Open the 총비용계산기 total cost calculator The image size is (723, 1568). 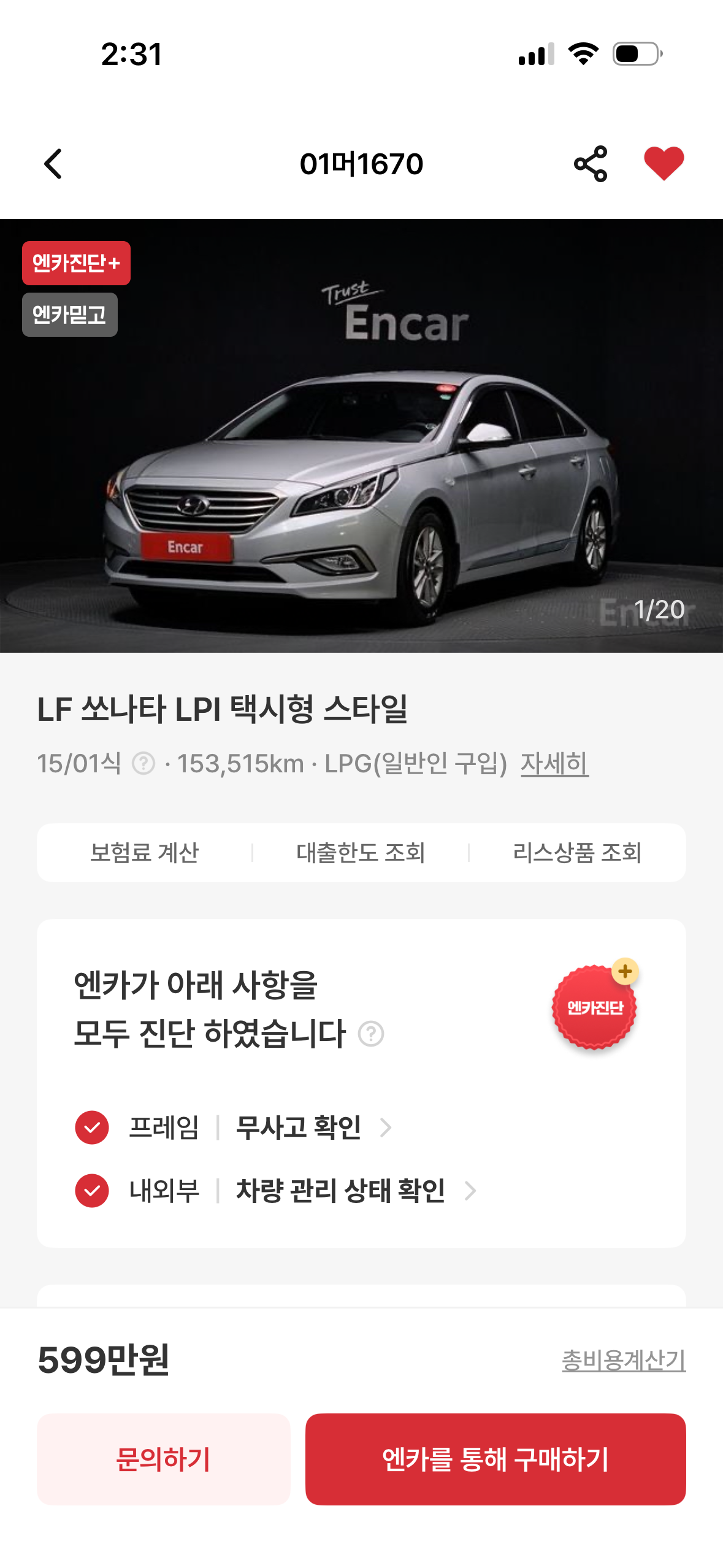tap(624, 1360)
